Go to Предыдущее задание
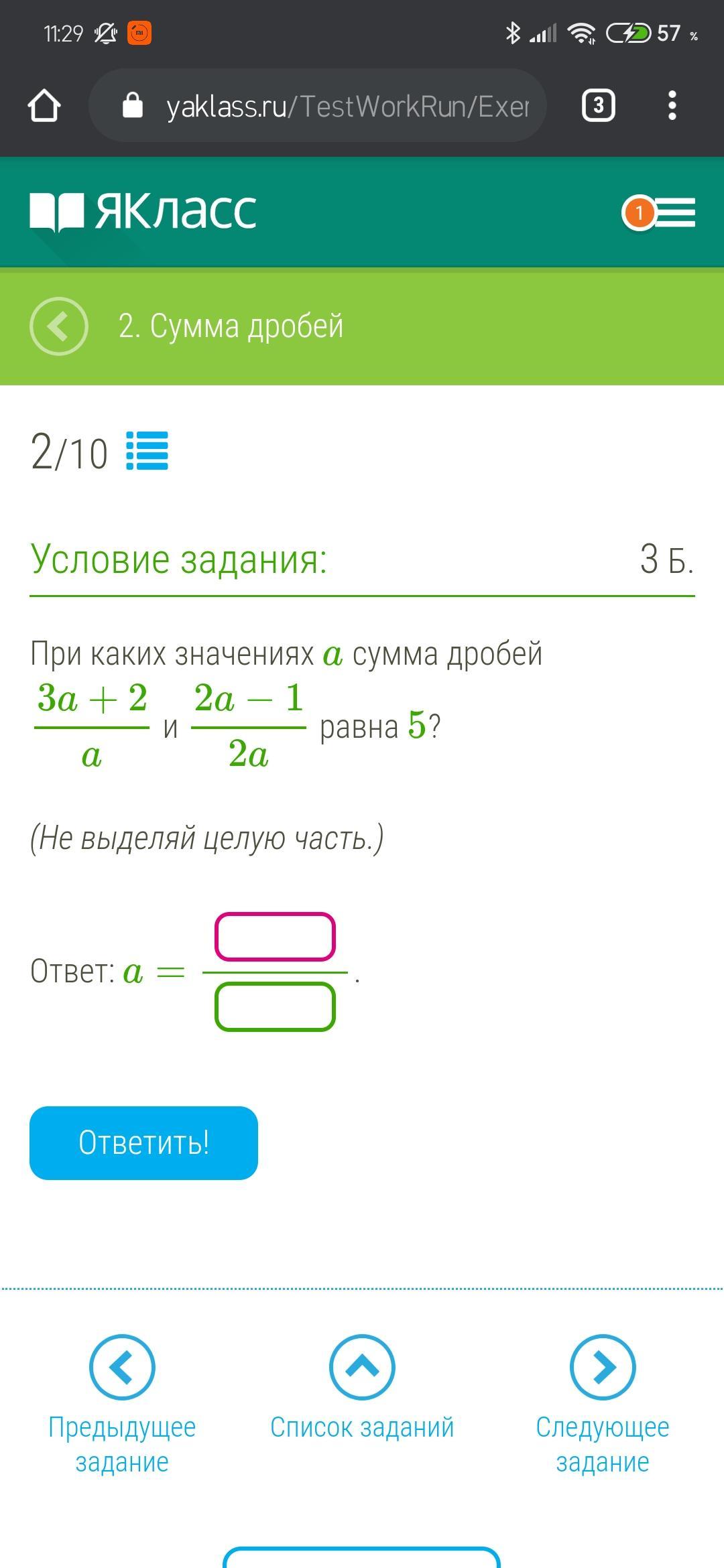 pyautogui.click(x=122, y=1406)
